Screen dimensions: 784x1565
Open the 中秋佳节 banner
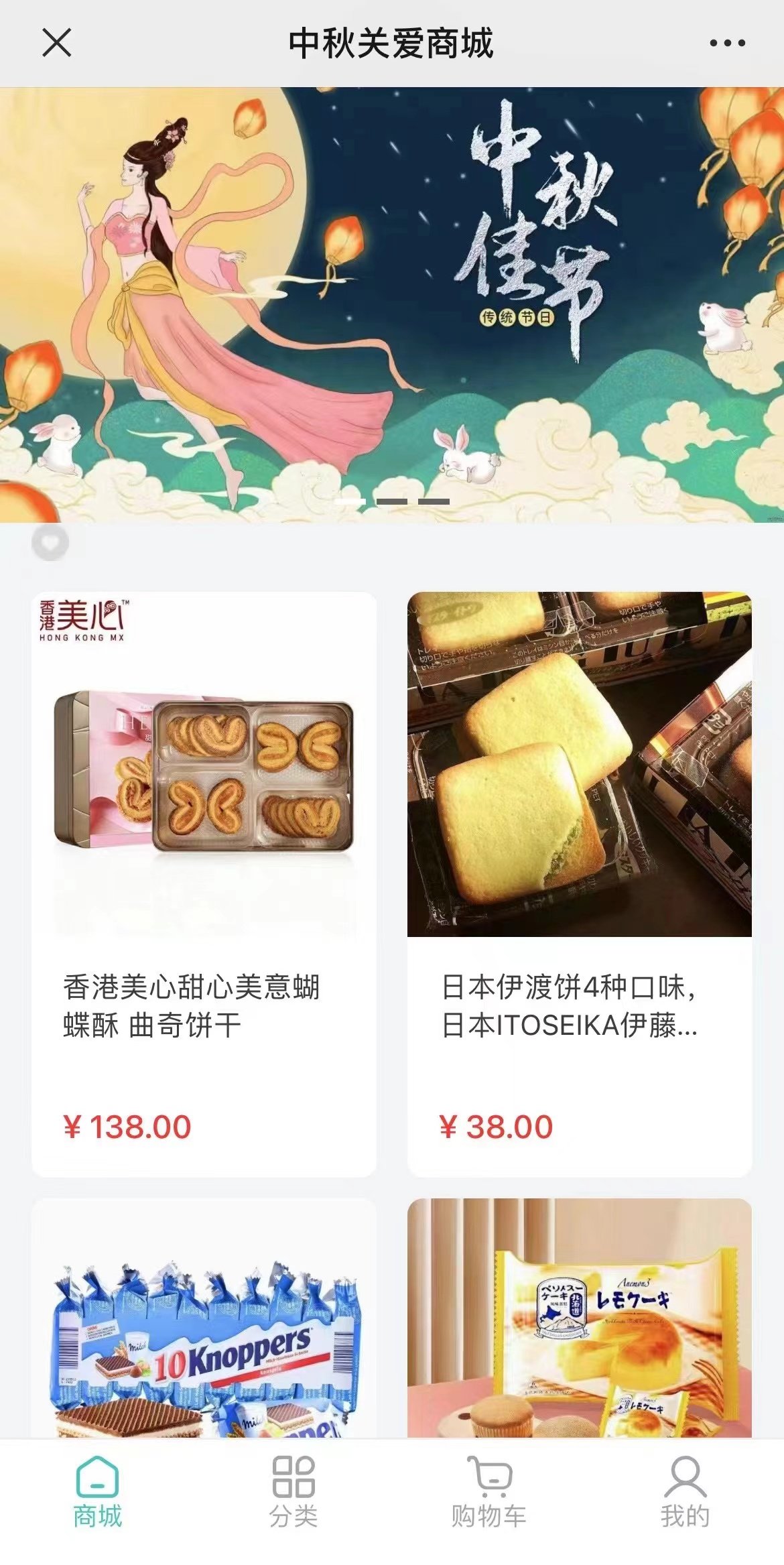(392, 305)
